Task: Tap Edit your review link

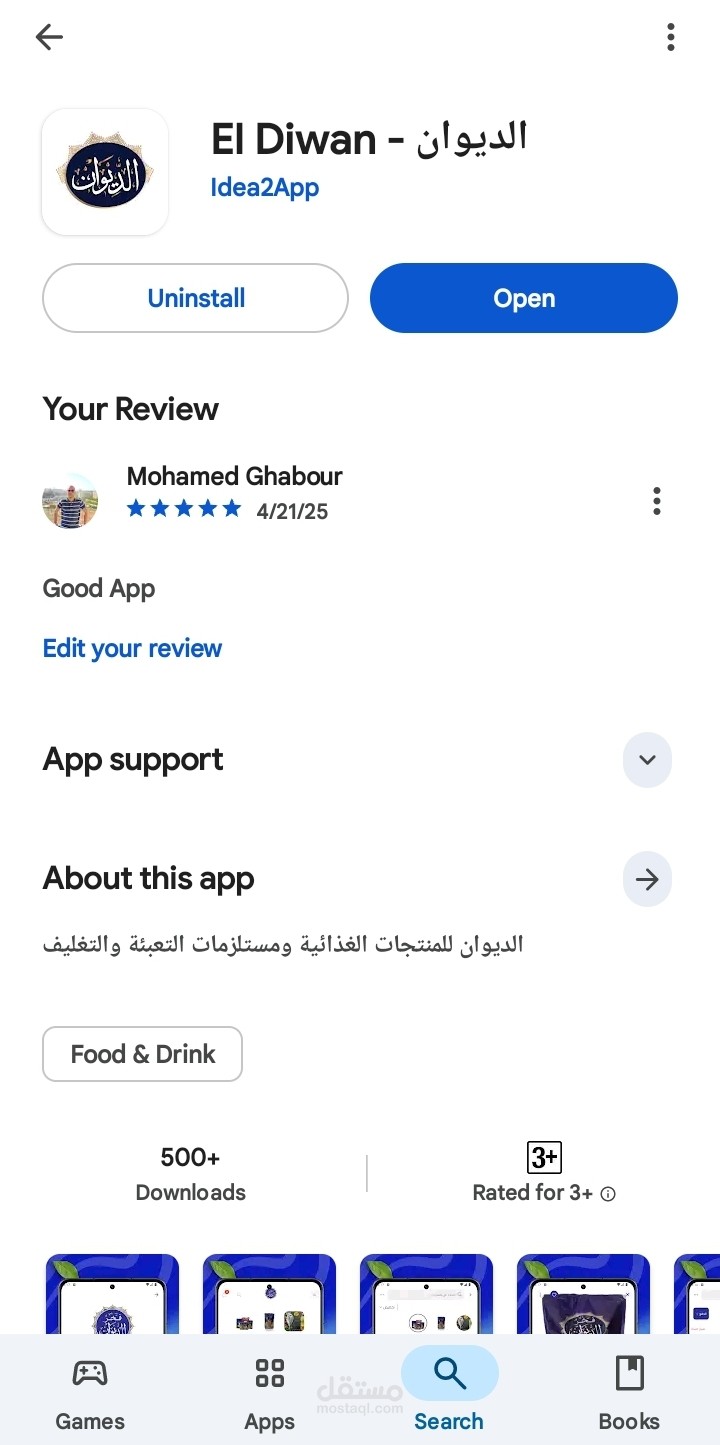Action: click(x=131, y=648)
